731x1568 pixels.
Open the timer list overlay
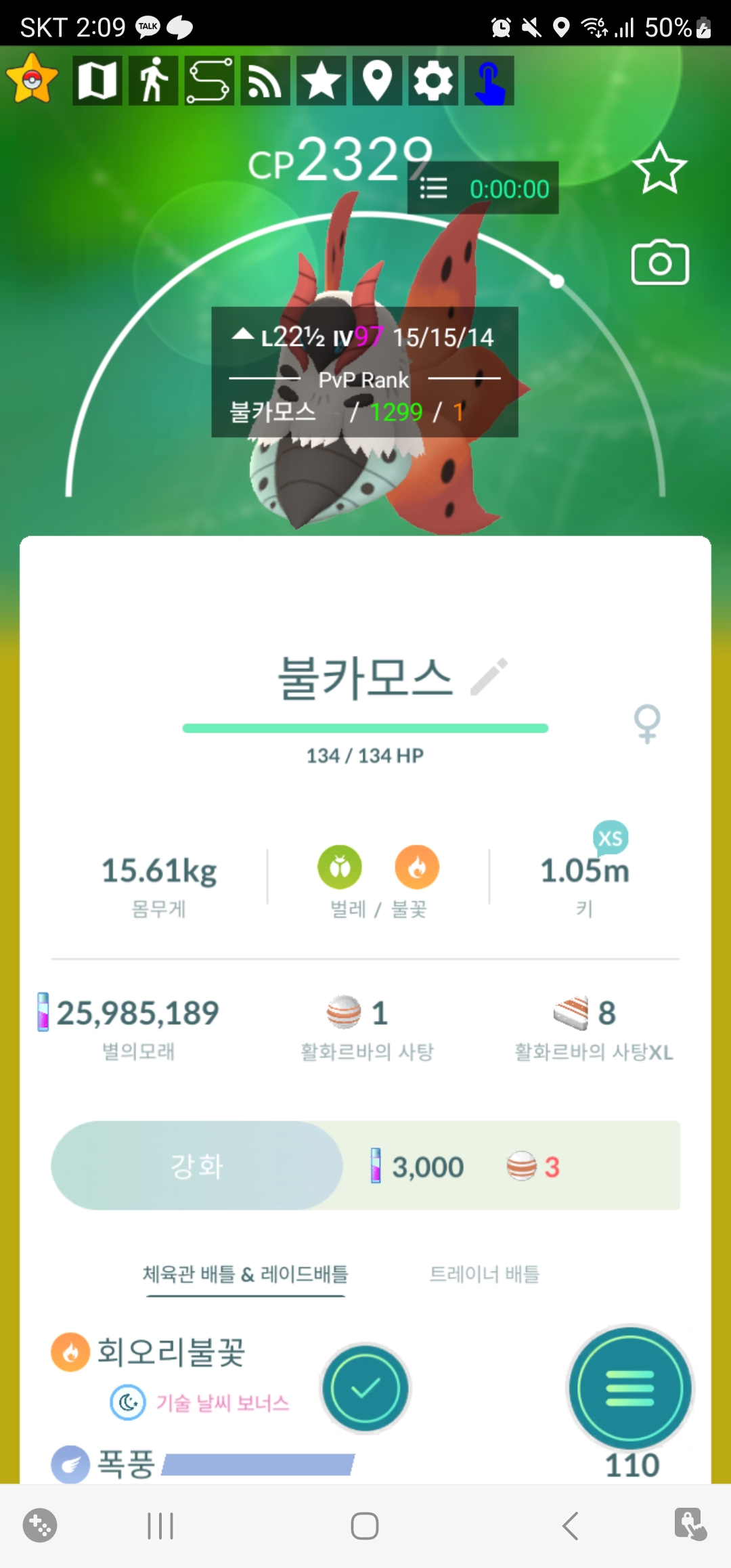coord(434,188)
